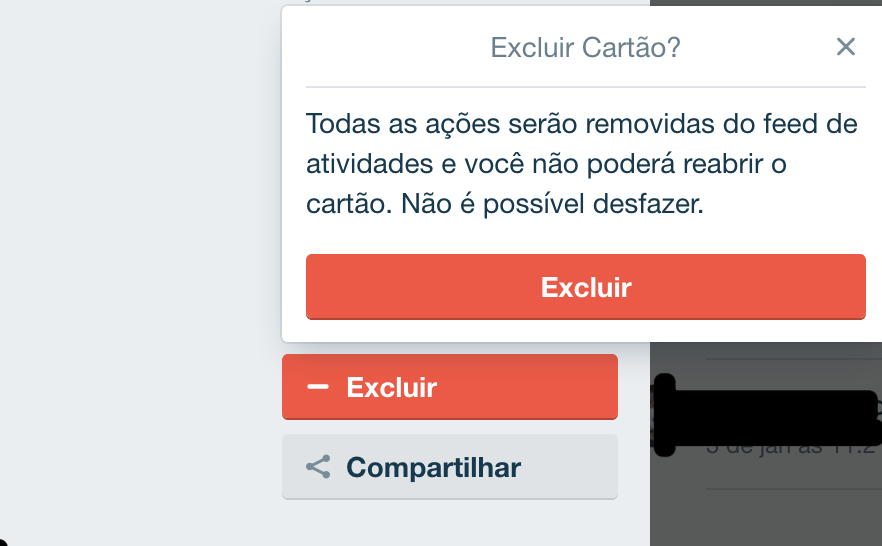Viewport: 882px width, 546px height.
Task: Close the Excluir Cartão dialog
Action: [845, 47]
